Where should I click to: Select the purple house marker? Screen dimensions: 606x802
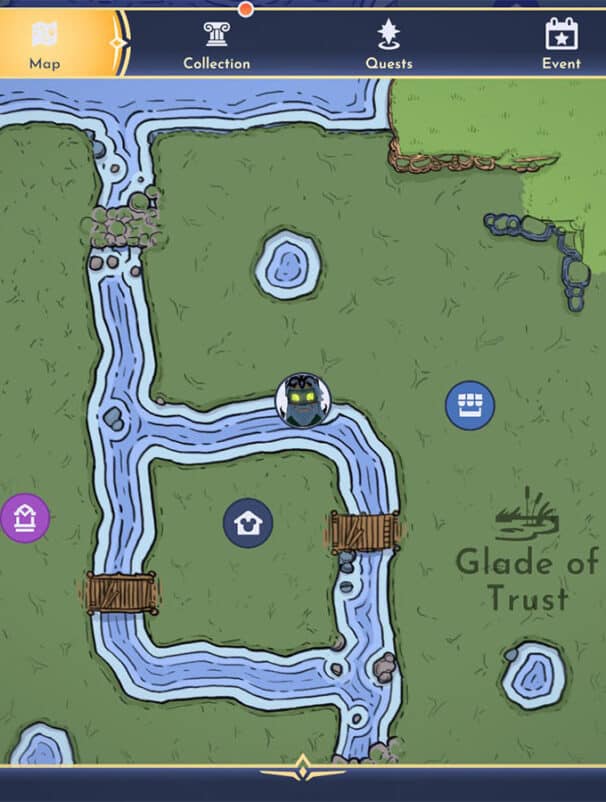pos(25,518)
